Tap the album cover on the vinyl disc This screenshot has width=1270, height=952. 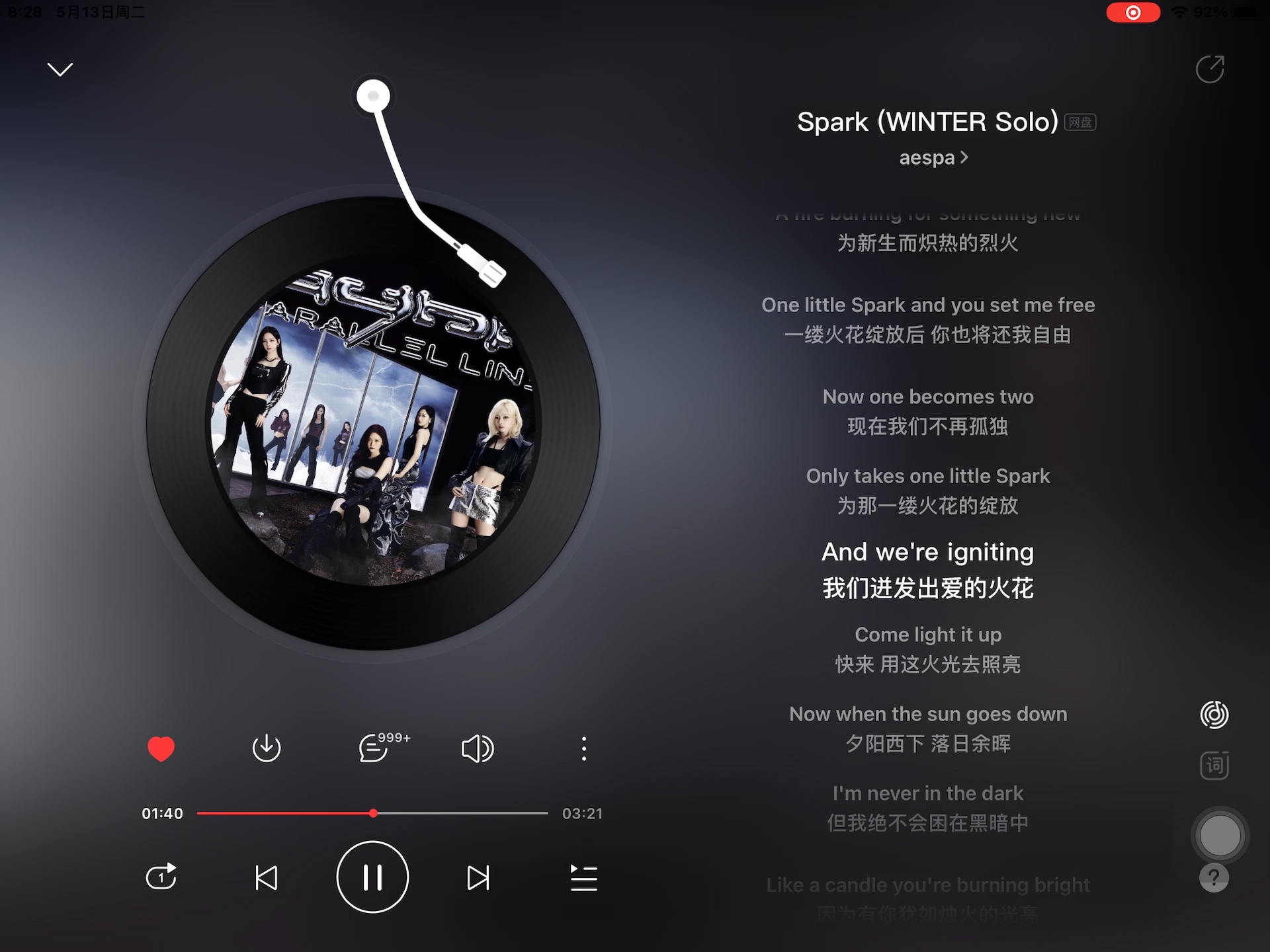tap(373, 423)
